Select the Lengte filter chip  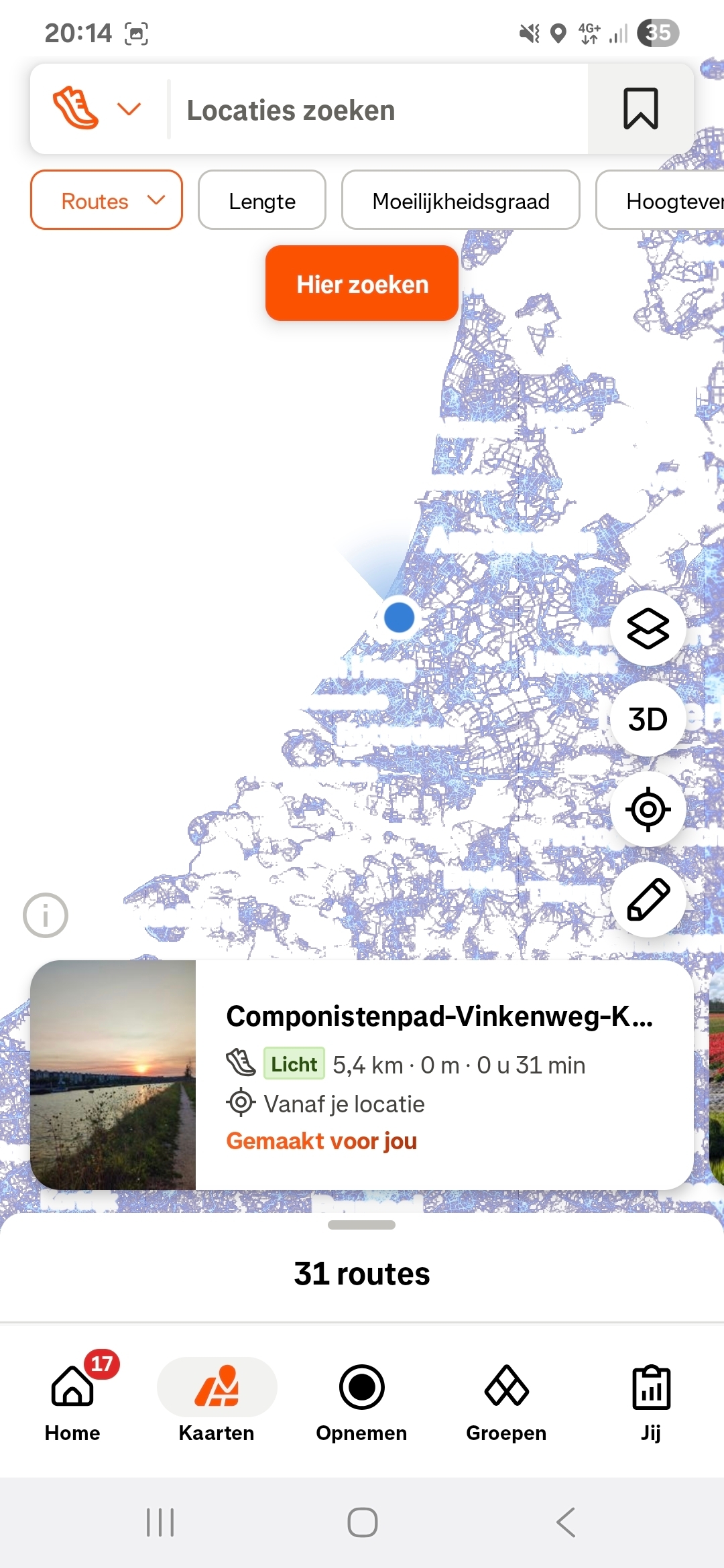point(262,200)
